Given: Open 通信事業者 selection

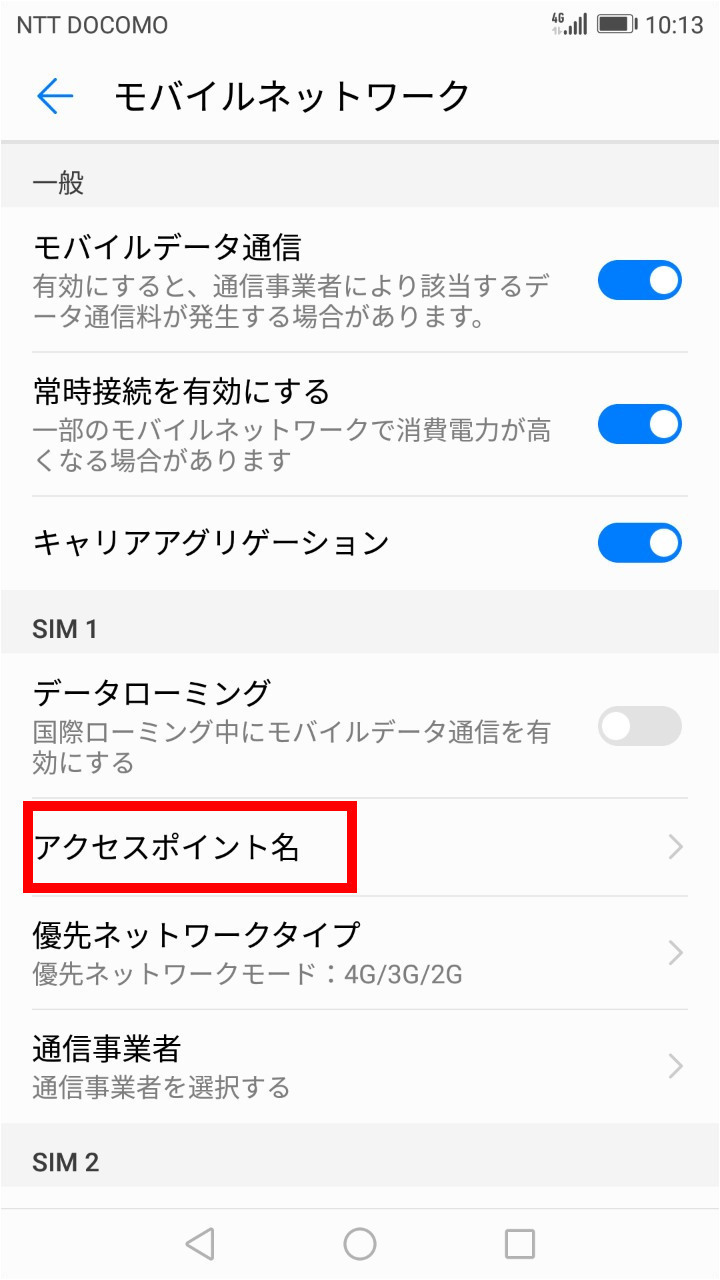Looking at the screenshot, I should point(360,1066).
